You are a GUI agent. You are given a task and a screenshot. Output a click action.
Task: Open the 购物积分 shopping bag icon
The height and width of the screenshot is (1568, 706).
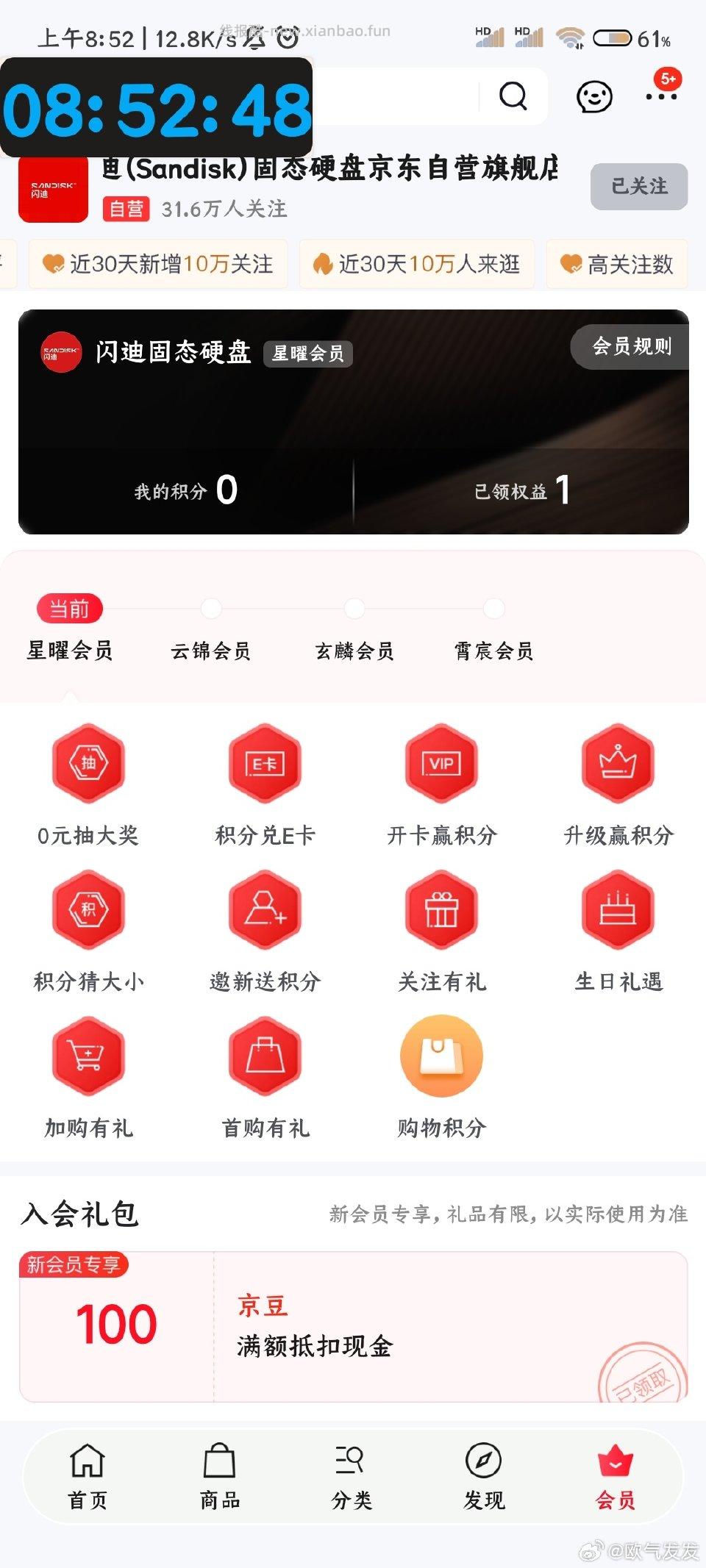(x=441, y=1057)
